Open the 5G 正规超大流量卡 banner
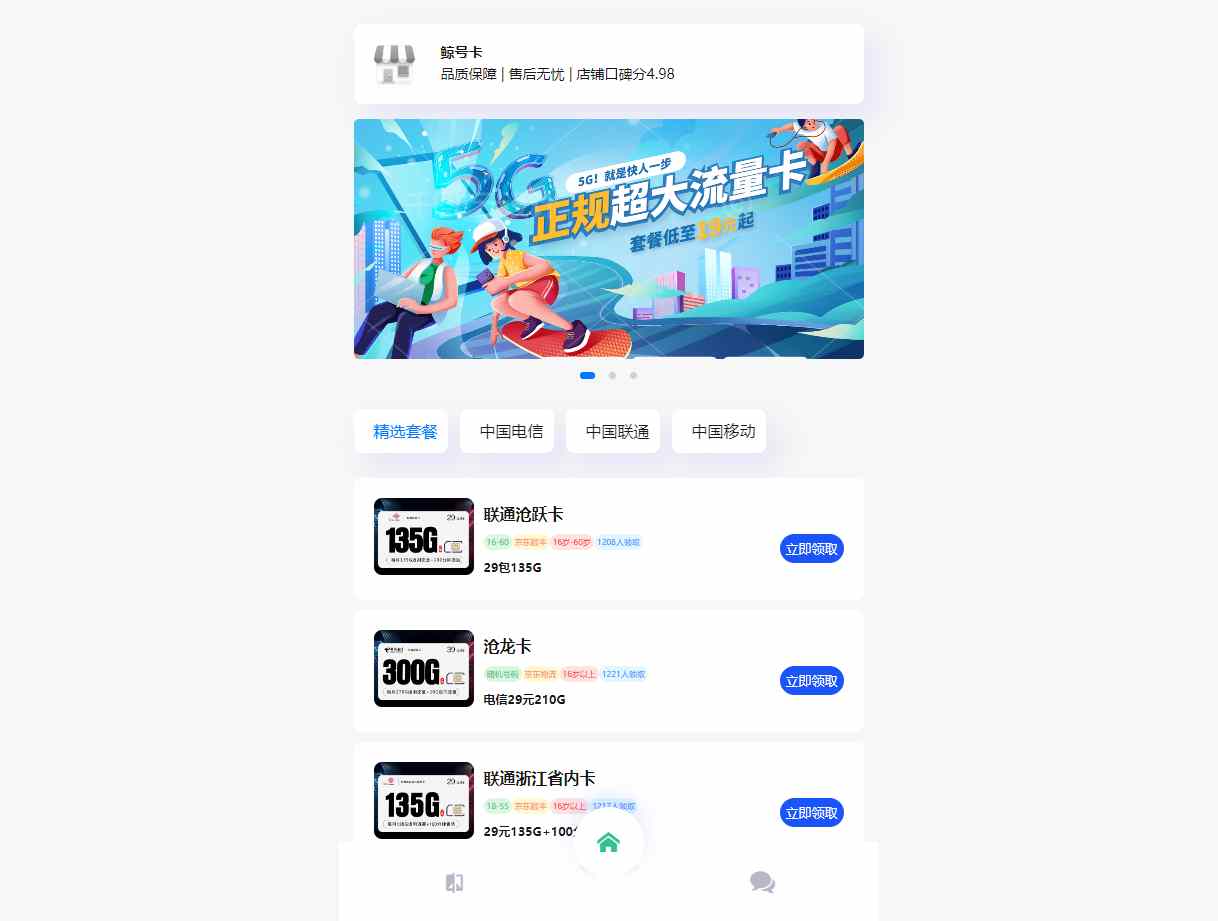The width and height of the screenshot is (1218, 921). point(608,239)
